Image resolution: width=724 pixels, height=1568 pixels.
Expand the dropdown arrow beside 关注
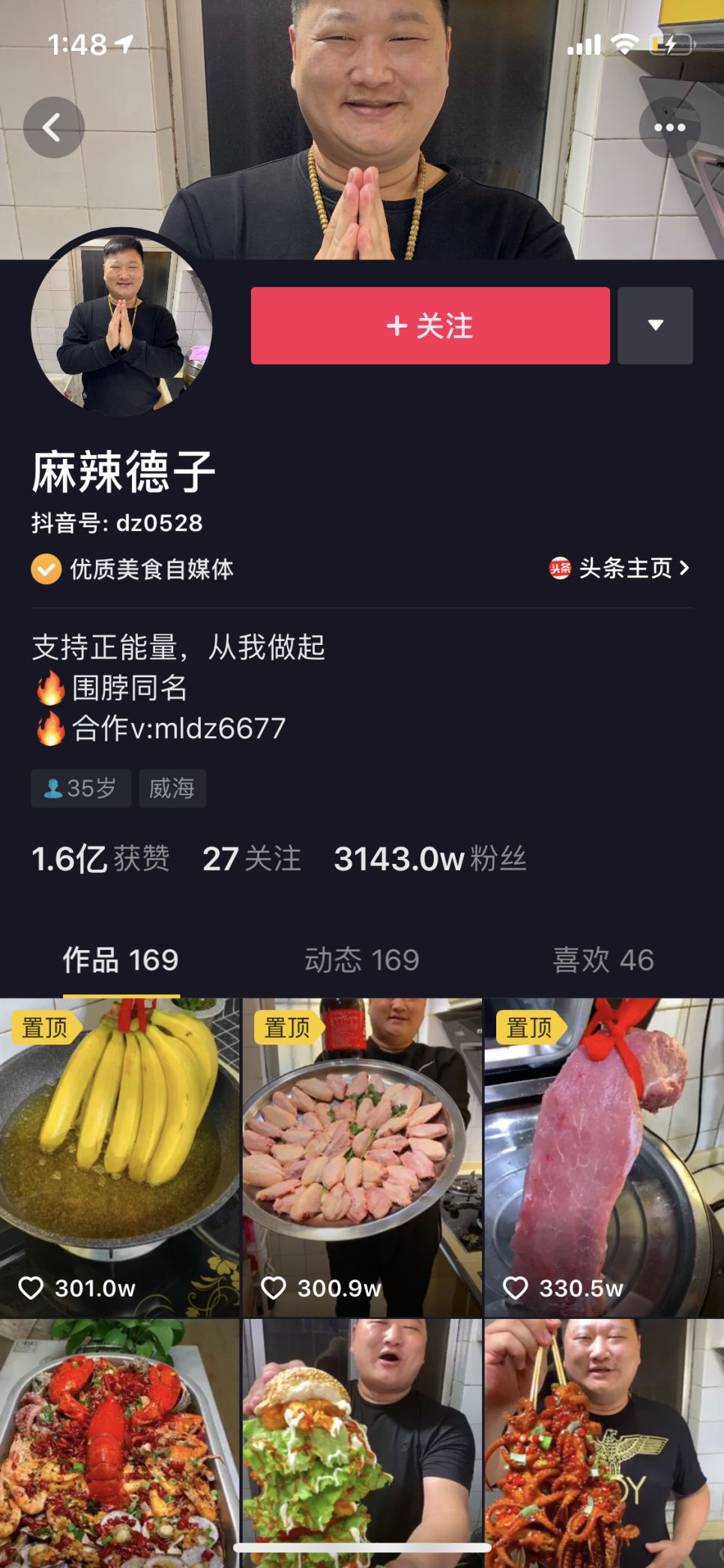pyautogui.click(x=655, y=325)
